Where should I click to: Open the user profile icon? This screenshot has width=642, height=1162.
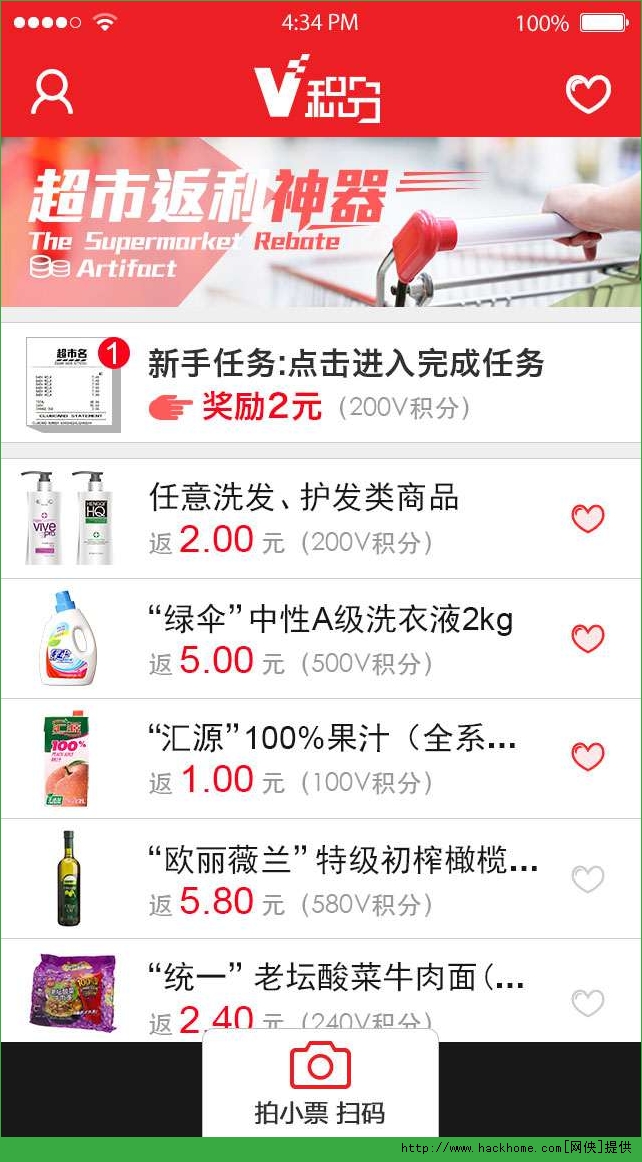[x=52, y=93]
